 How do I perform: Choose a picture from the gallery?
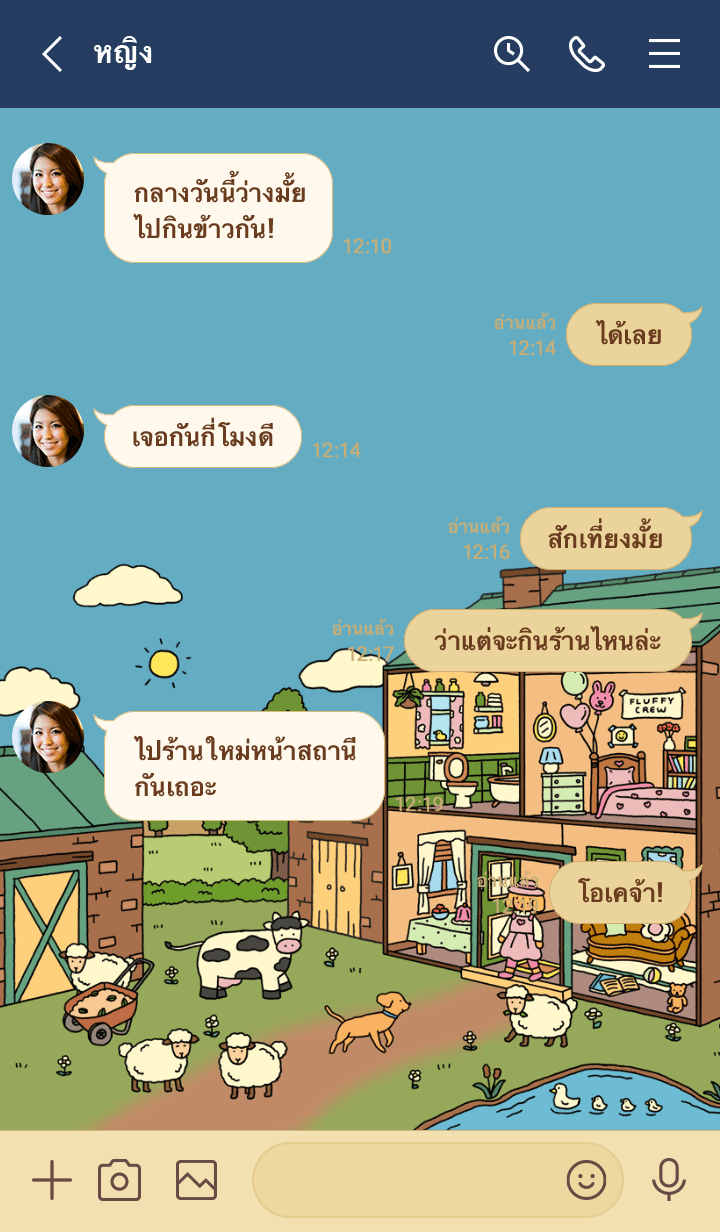[196, 1181]
